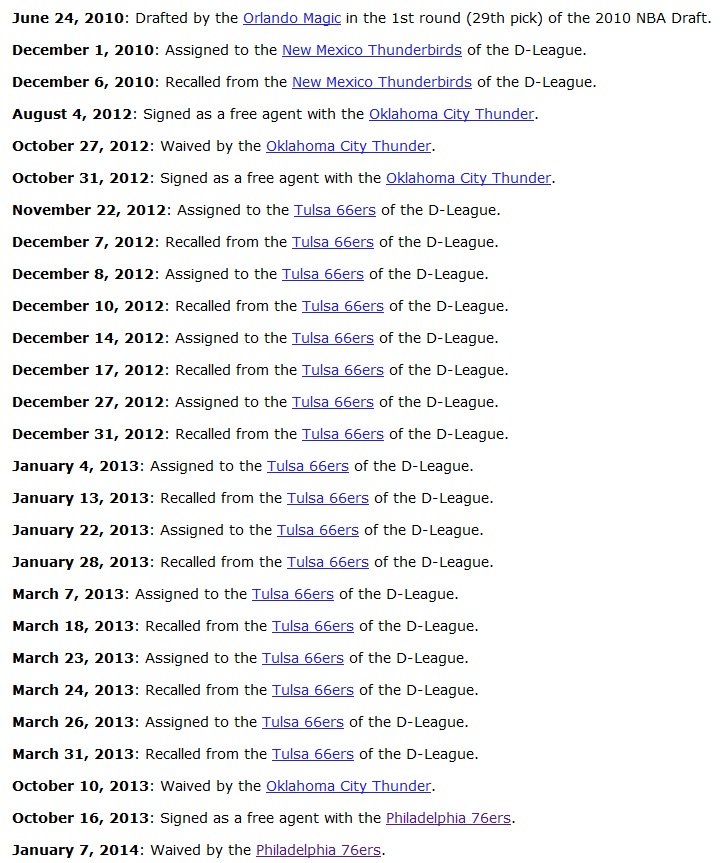Viewport: 728px width, 863px height.
Task: Follow Philadelphia 76ers link on January 7, 2014
Action: (318, 850)
